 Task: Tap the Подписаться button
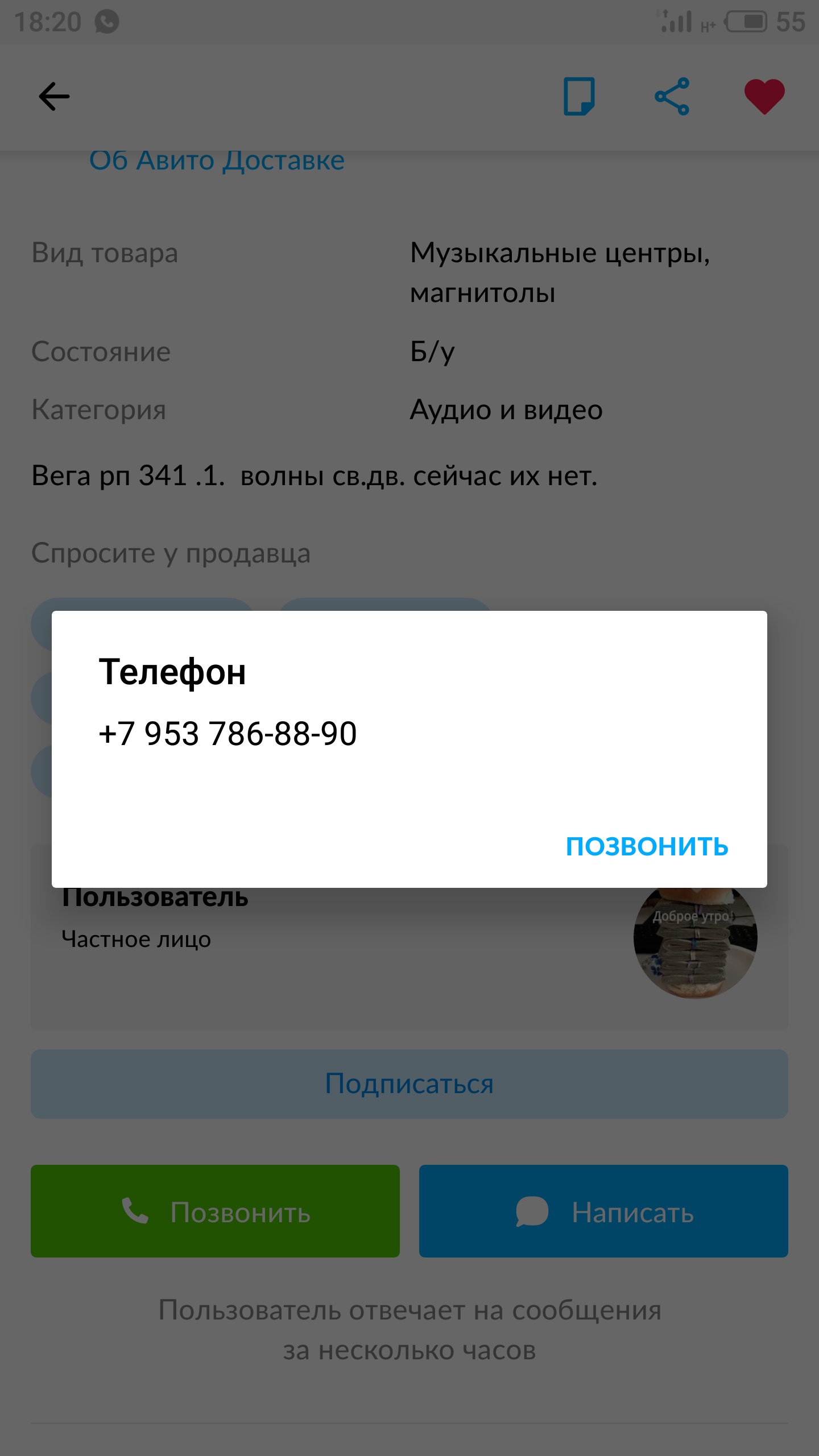(x=409, y=1084)
